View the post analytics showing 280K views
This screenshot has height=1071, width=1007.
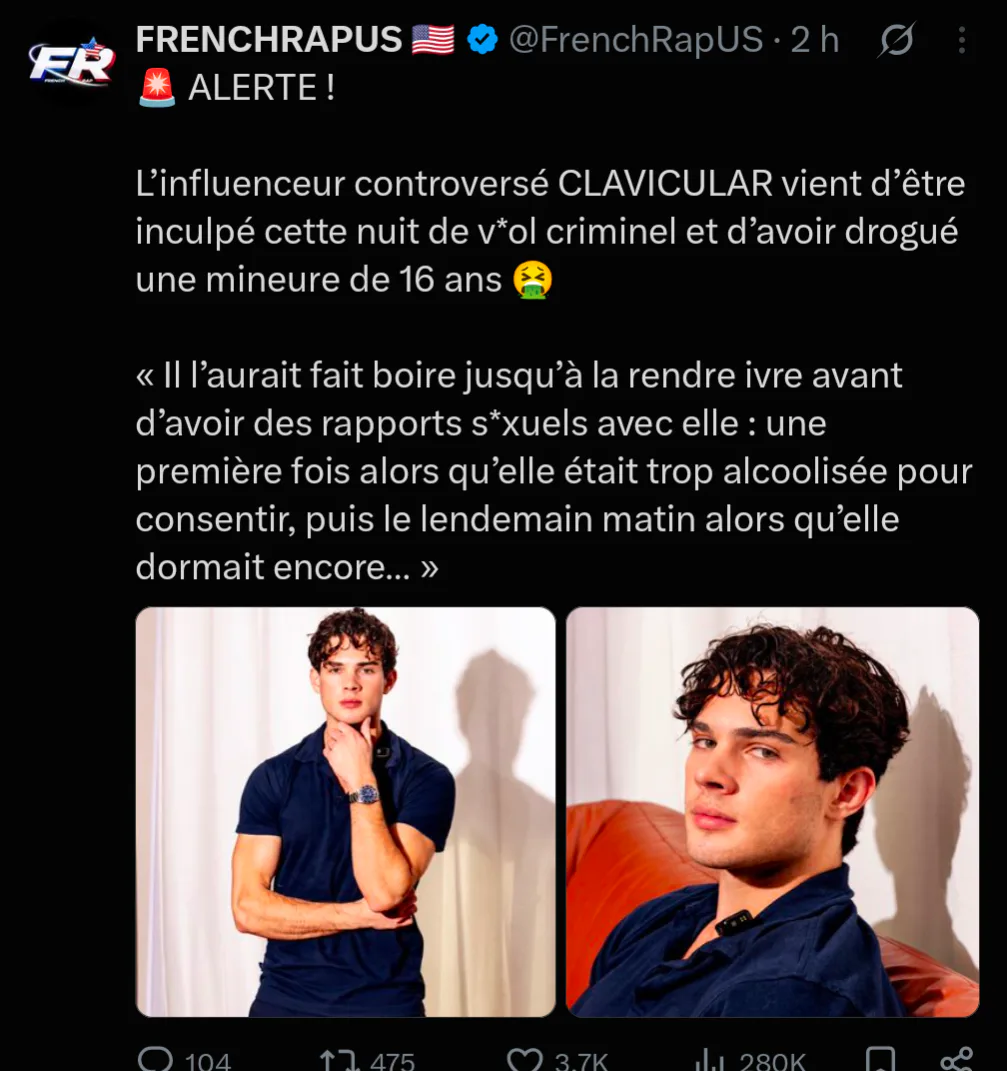point(750,1059)
